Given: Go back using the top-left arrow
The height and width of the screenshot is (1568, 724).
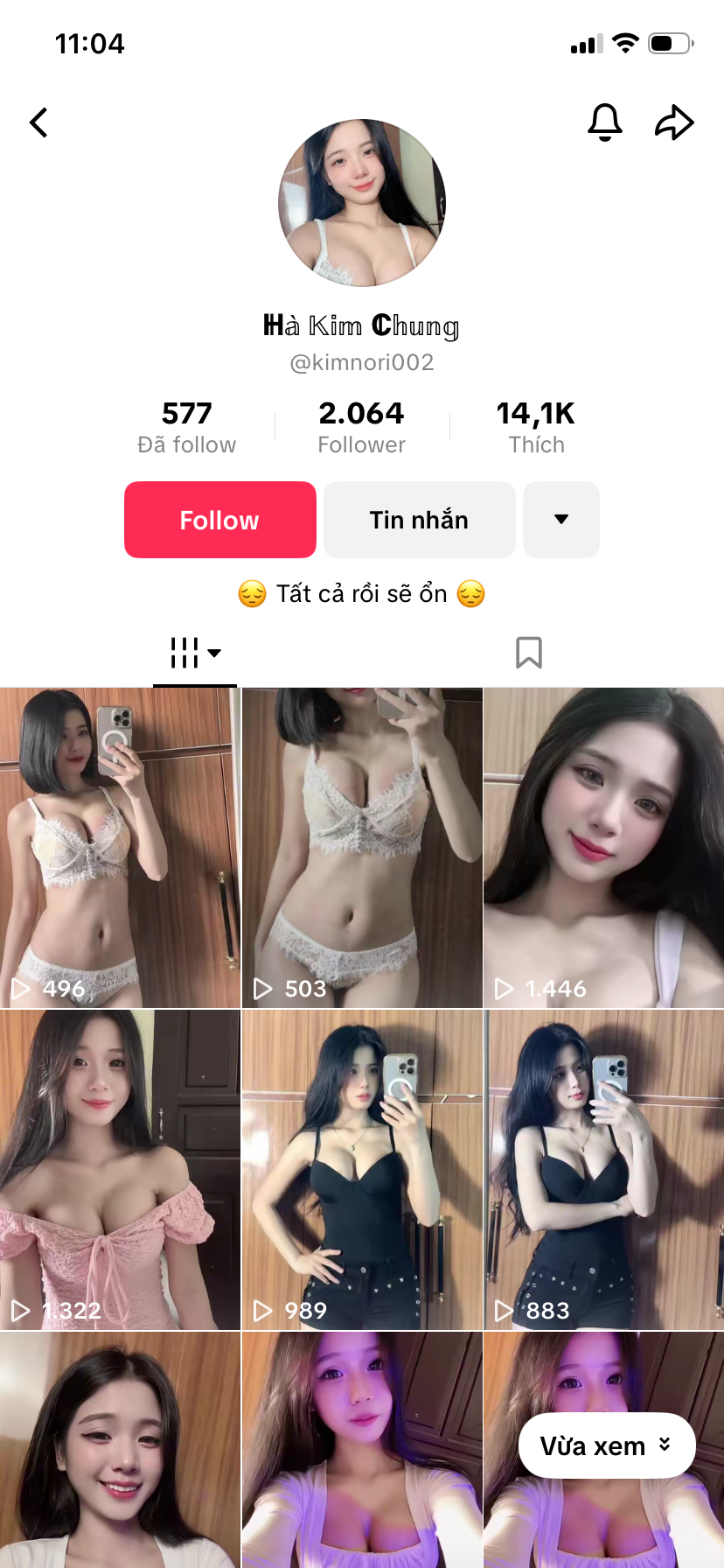Looking at the screenshot, I should pos(38,122).
